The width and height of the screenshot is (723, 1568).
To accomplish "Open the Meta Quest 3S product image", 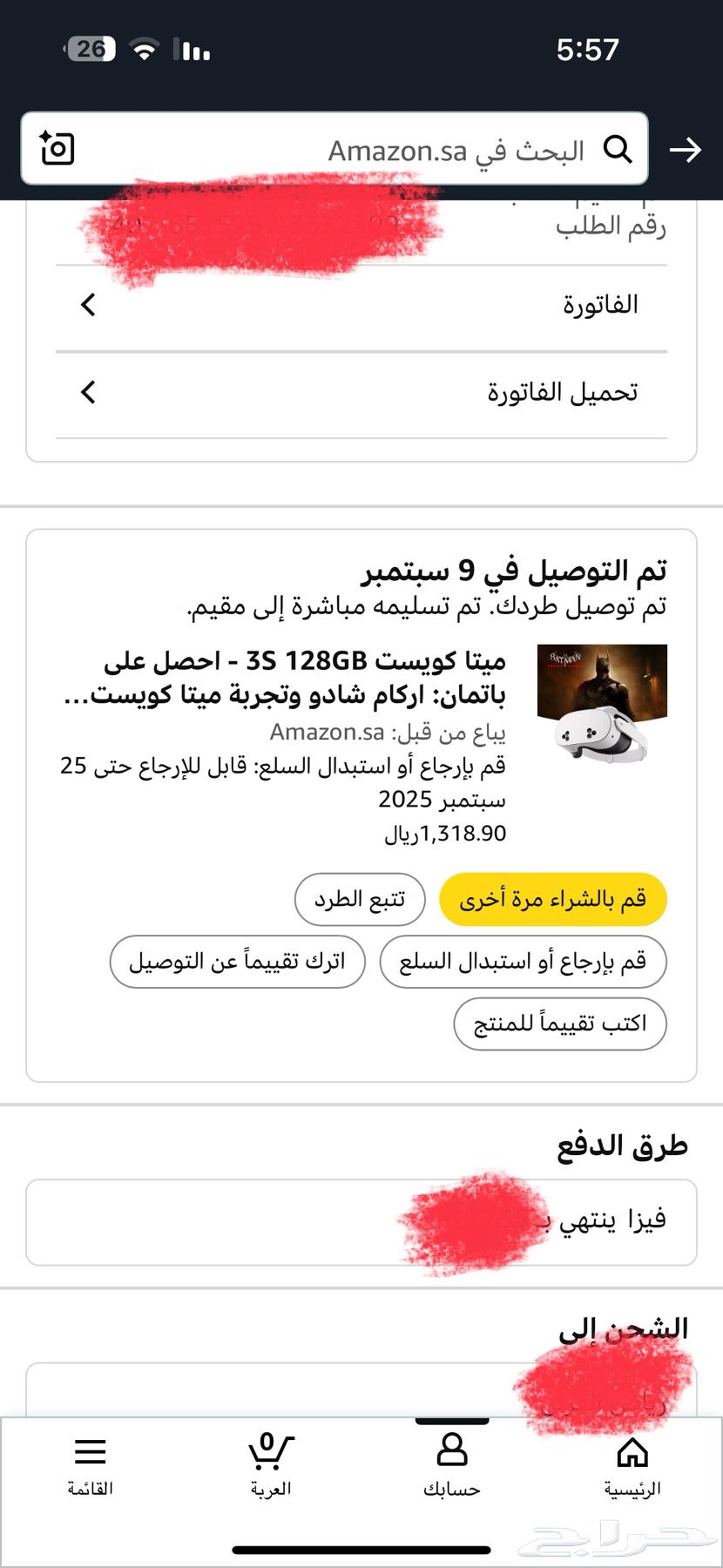I will pyautogui.click(x=602, y=704).
